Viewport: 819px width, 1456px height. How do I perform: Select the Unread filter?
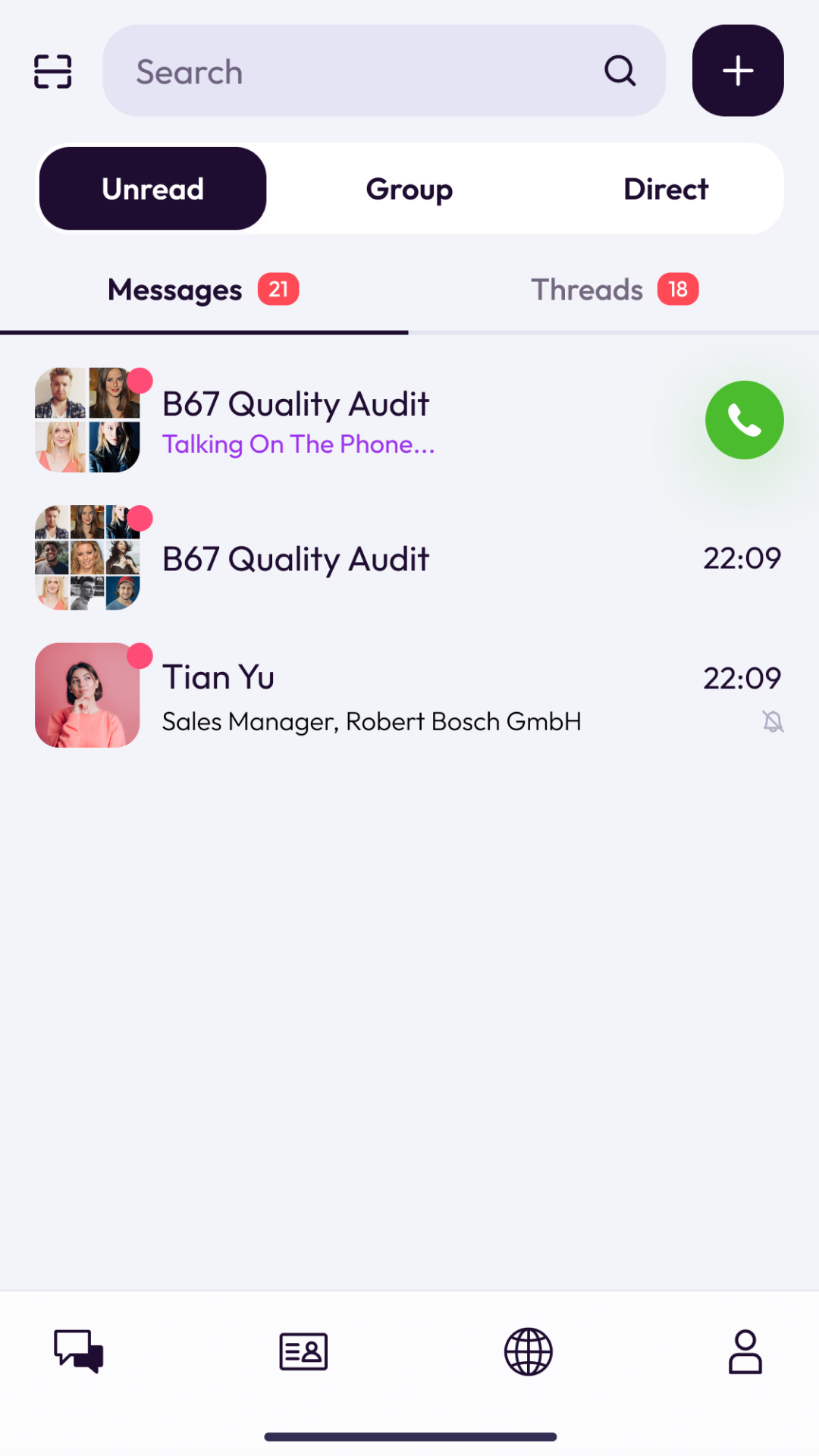(x=152, y=189)
